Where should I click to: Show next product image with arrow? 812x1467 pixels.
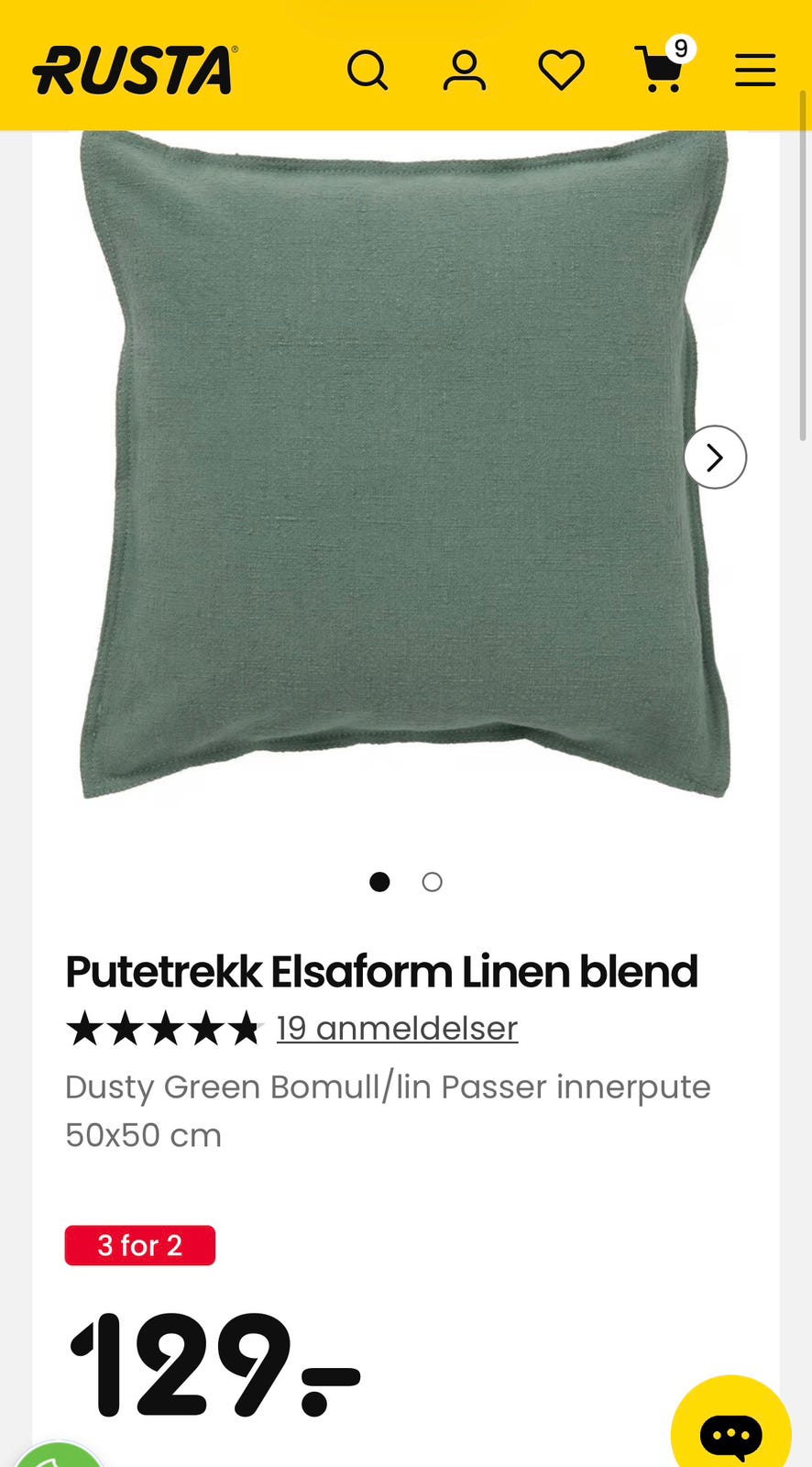[715, 457]
